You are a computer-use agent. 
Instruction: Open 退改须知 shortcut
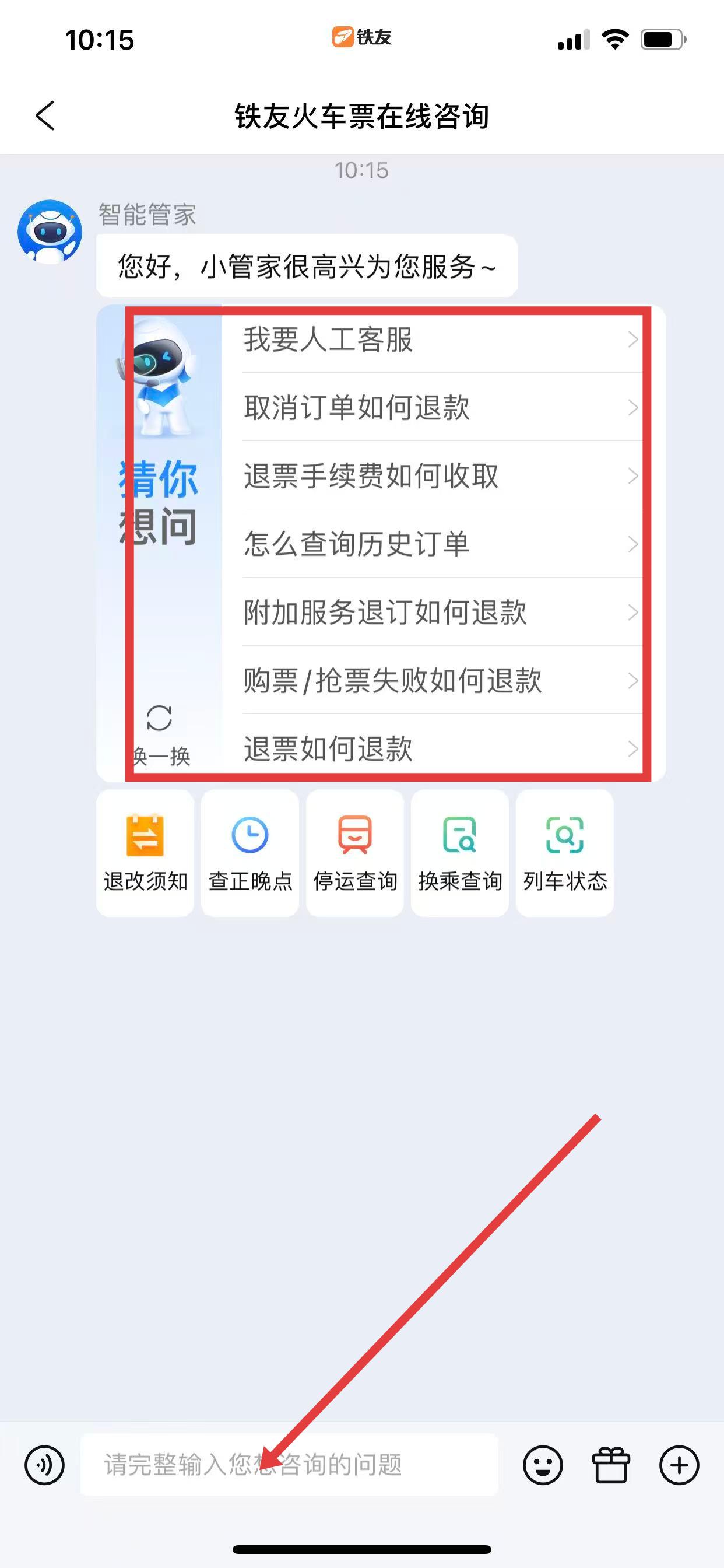(x=145, y=852)
